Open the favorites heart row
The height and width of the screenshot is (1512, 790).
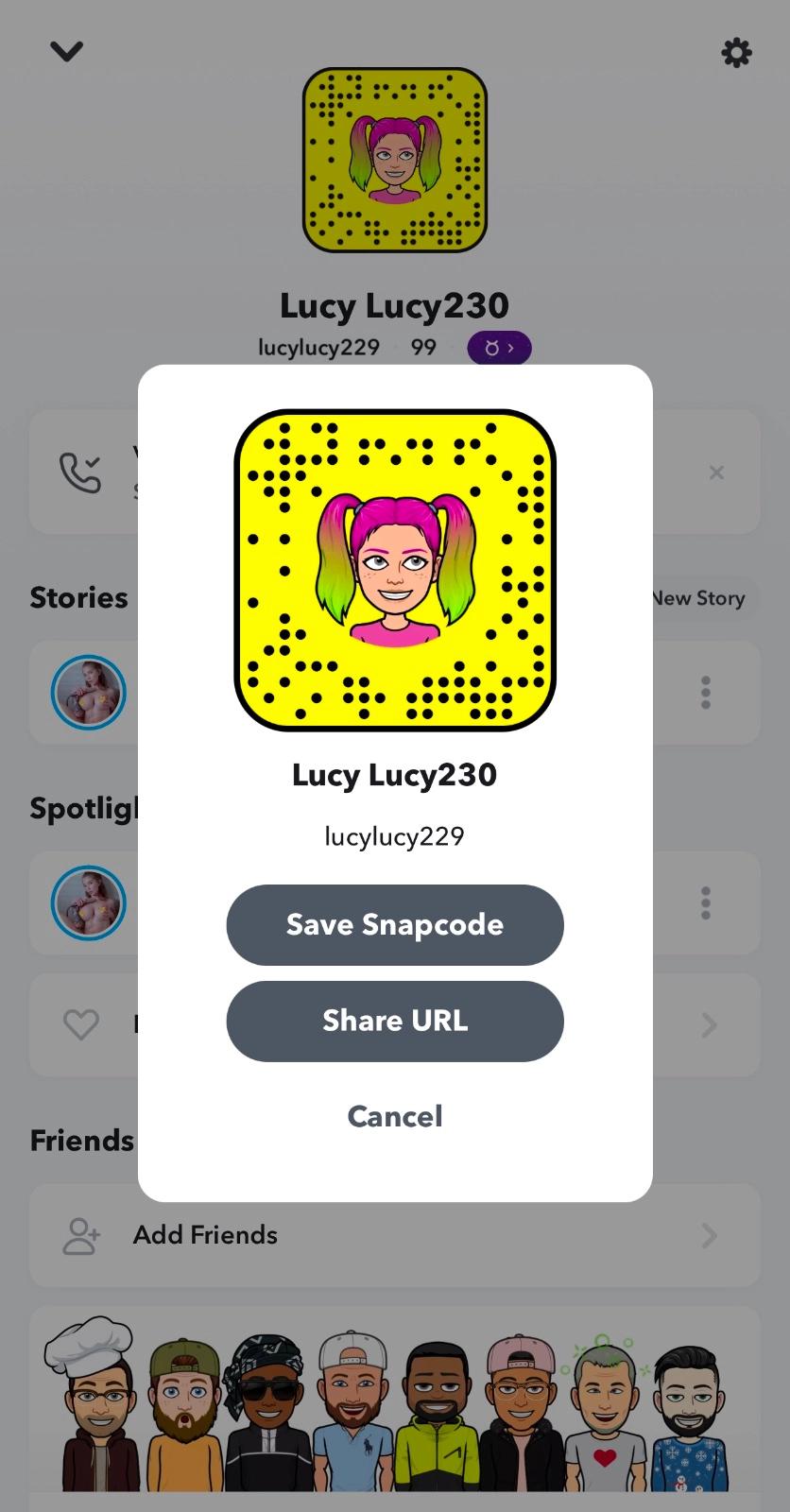pos(395,1025)
